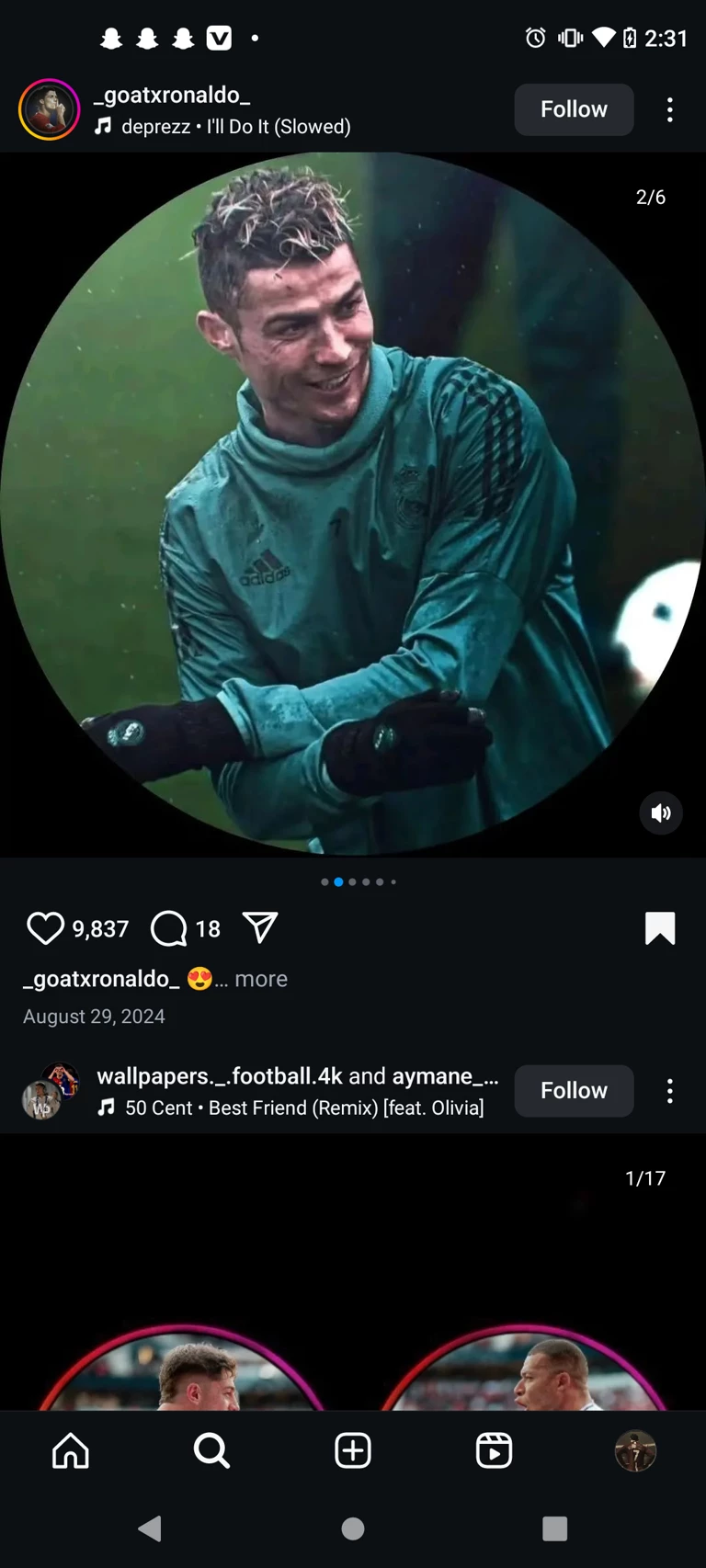
Task: Follow wallpapers._.football.4k account
Action: click(574, 1091)
